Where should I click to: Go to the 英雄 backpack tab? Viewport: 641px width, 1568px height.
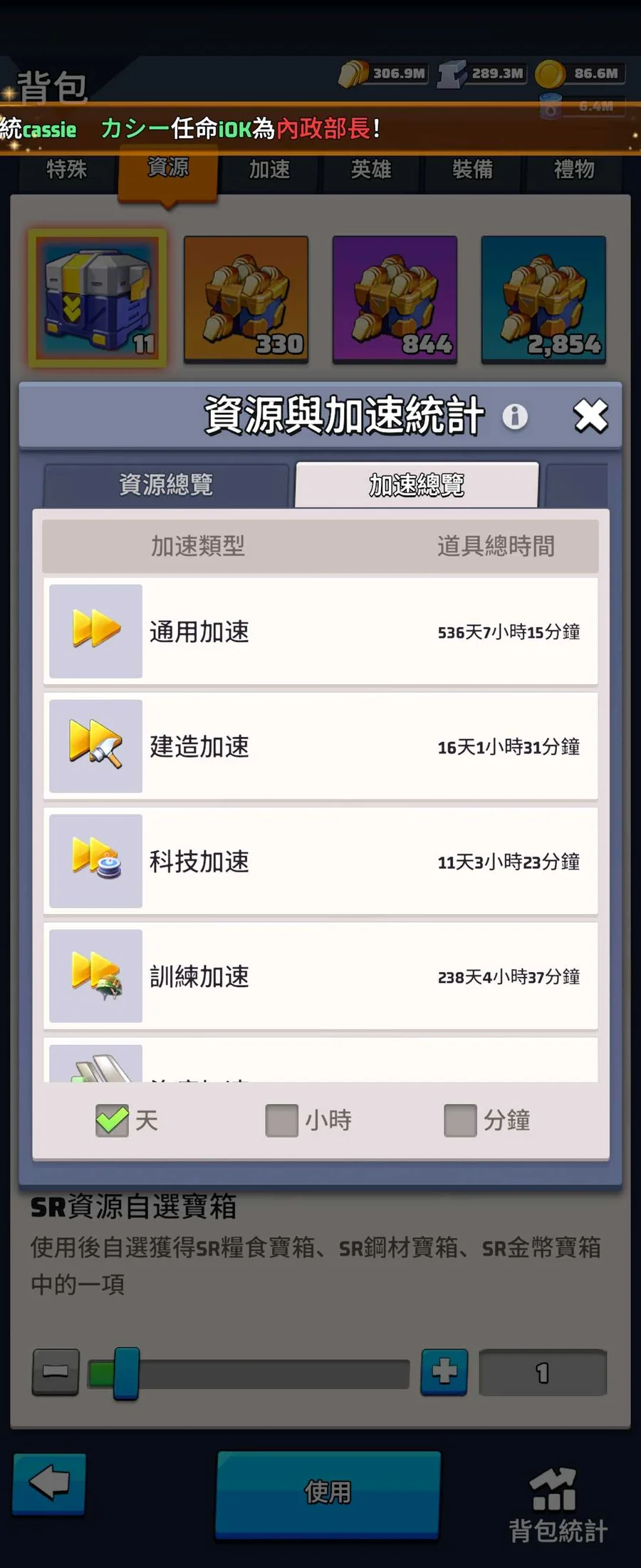[x=371, y=170]
